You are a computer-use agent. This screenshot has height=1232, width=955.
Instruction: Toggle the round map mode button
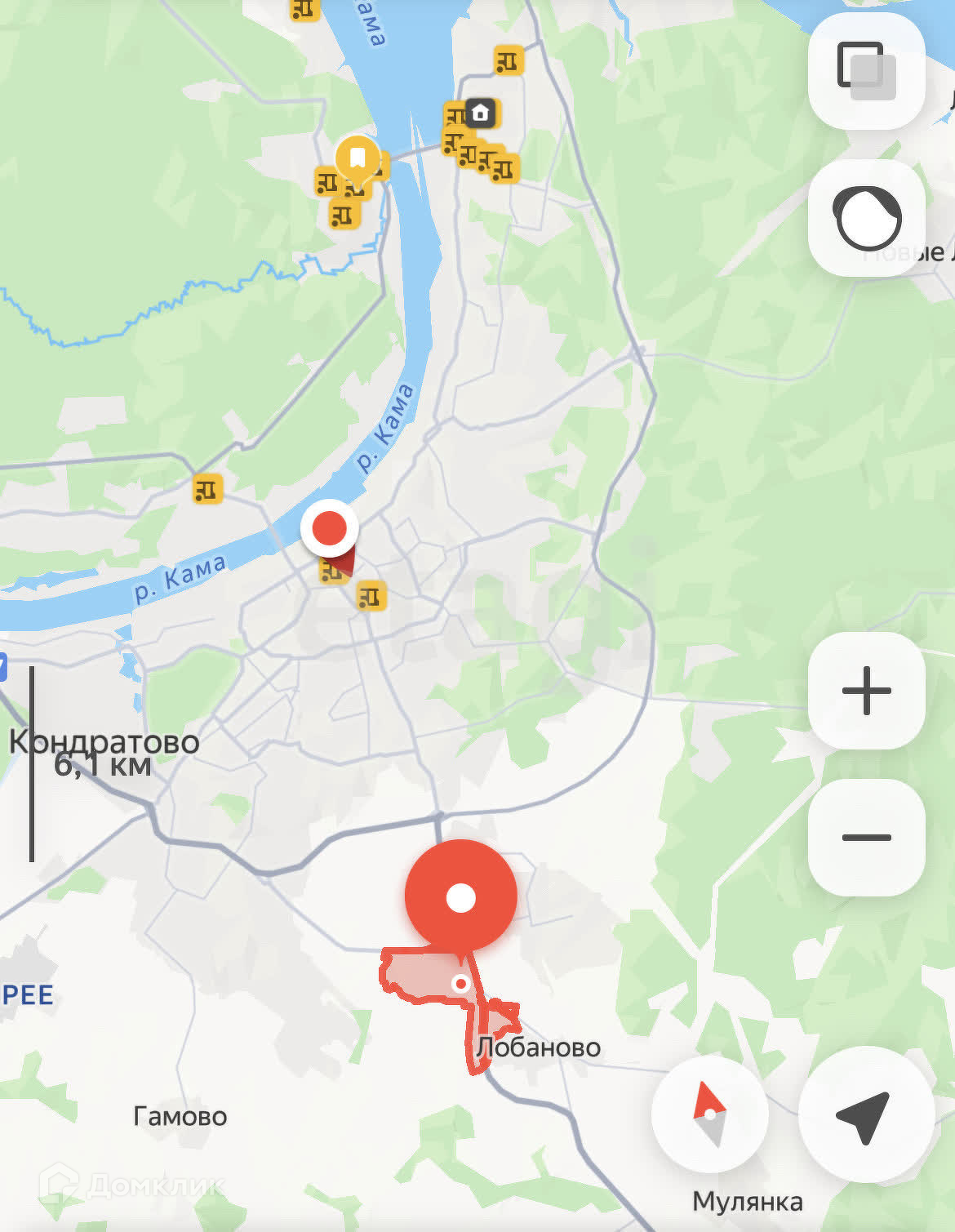pos(866,218)
